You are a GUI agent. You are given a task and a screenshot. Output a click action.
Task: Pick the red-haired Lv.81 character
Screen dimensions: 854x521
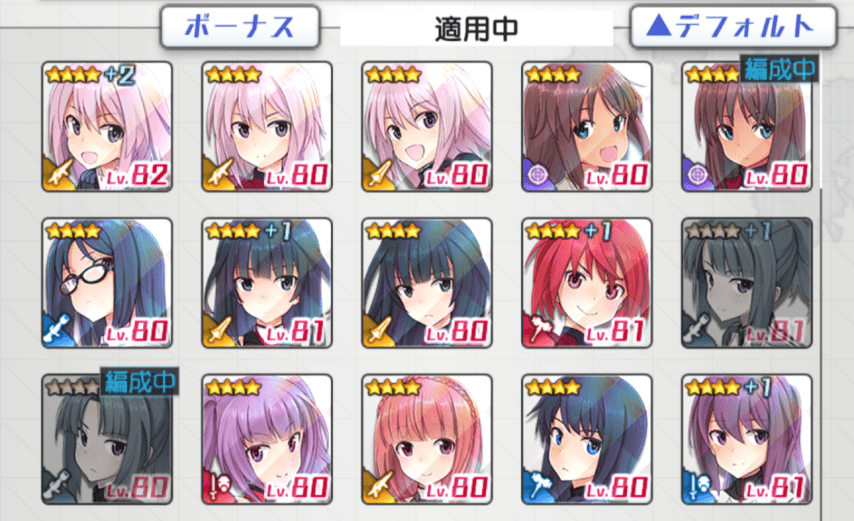click(587, 283)
